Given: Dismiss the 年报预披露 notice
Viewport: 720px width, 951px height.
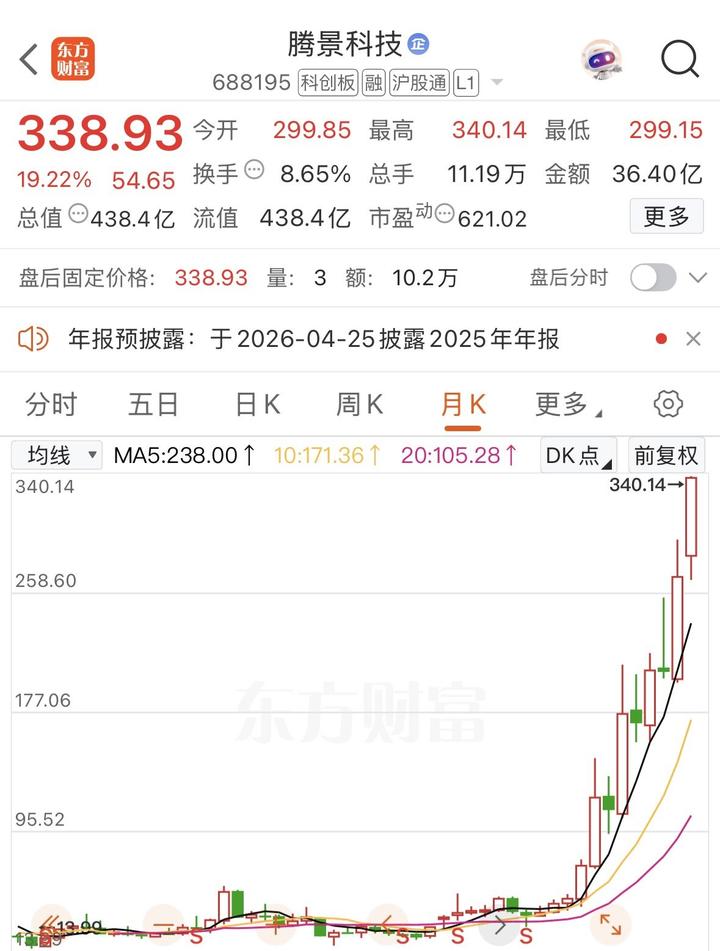Looking at the screenshot, I should coord(693,339).
